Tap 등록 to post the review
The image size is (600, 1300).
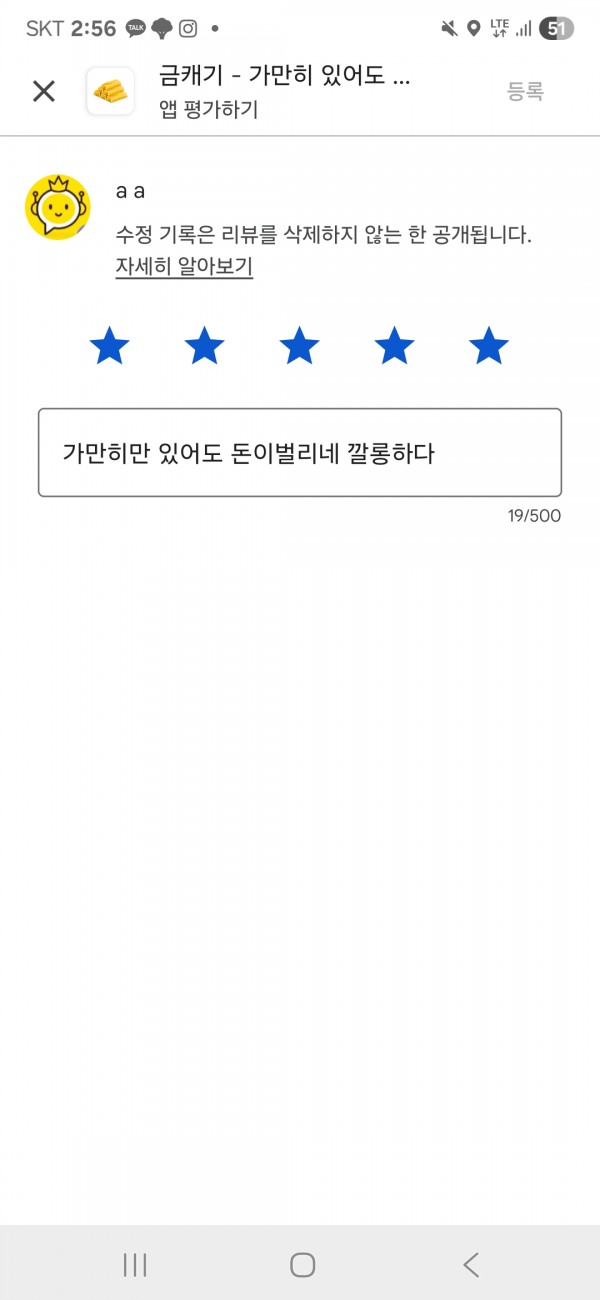pyautogui.click(x=525, y=91)
